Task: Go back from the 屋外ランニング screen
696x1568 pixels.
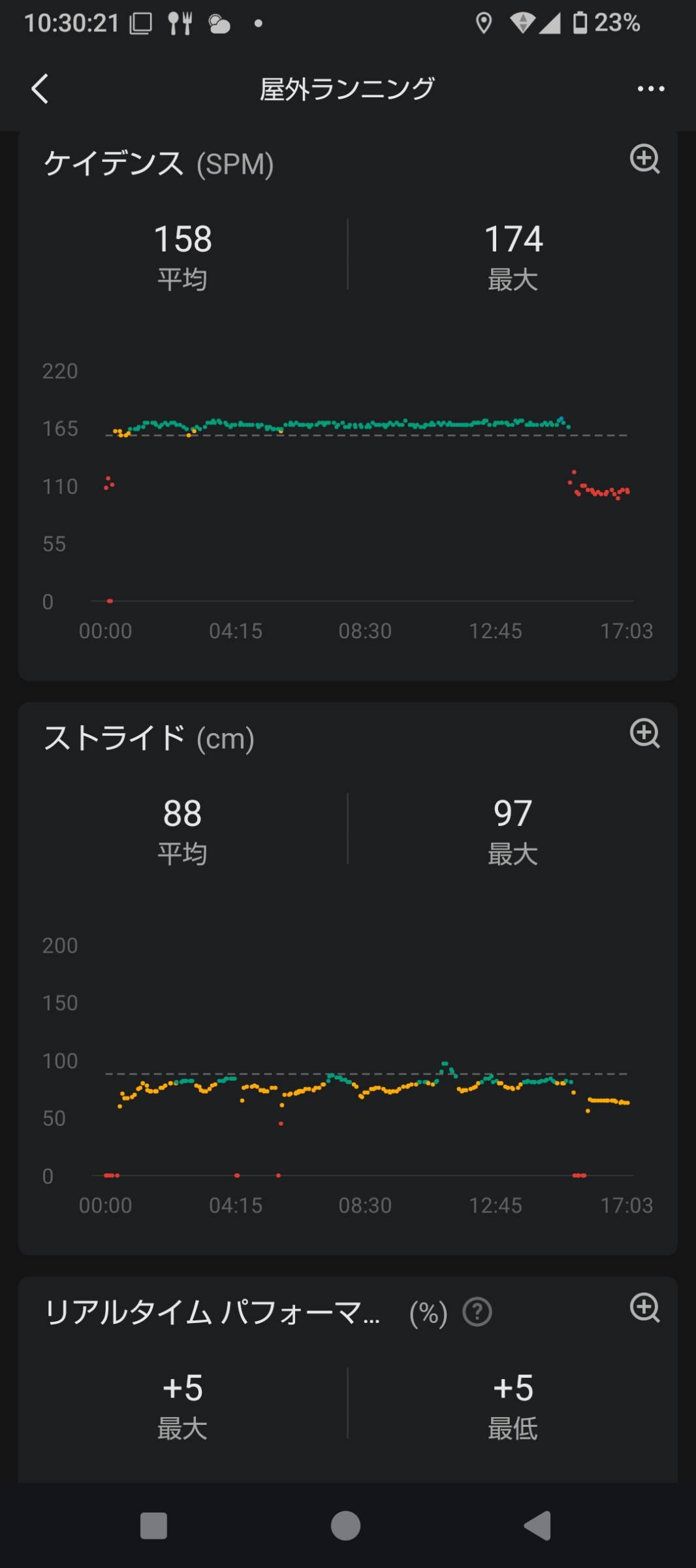Action: [x=40, y=89]
